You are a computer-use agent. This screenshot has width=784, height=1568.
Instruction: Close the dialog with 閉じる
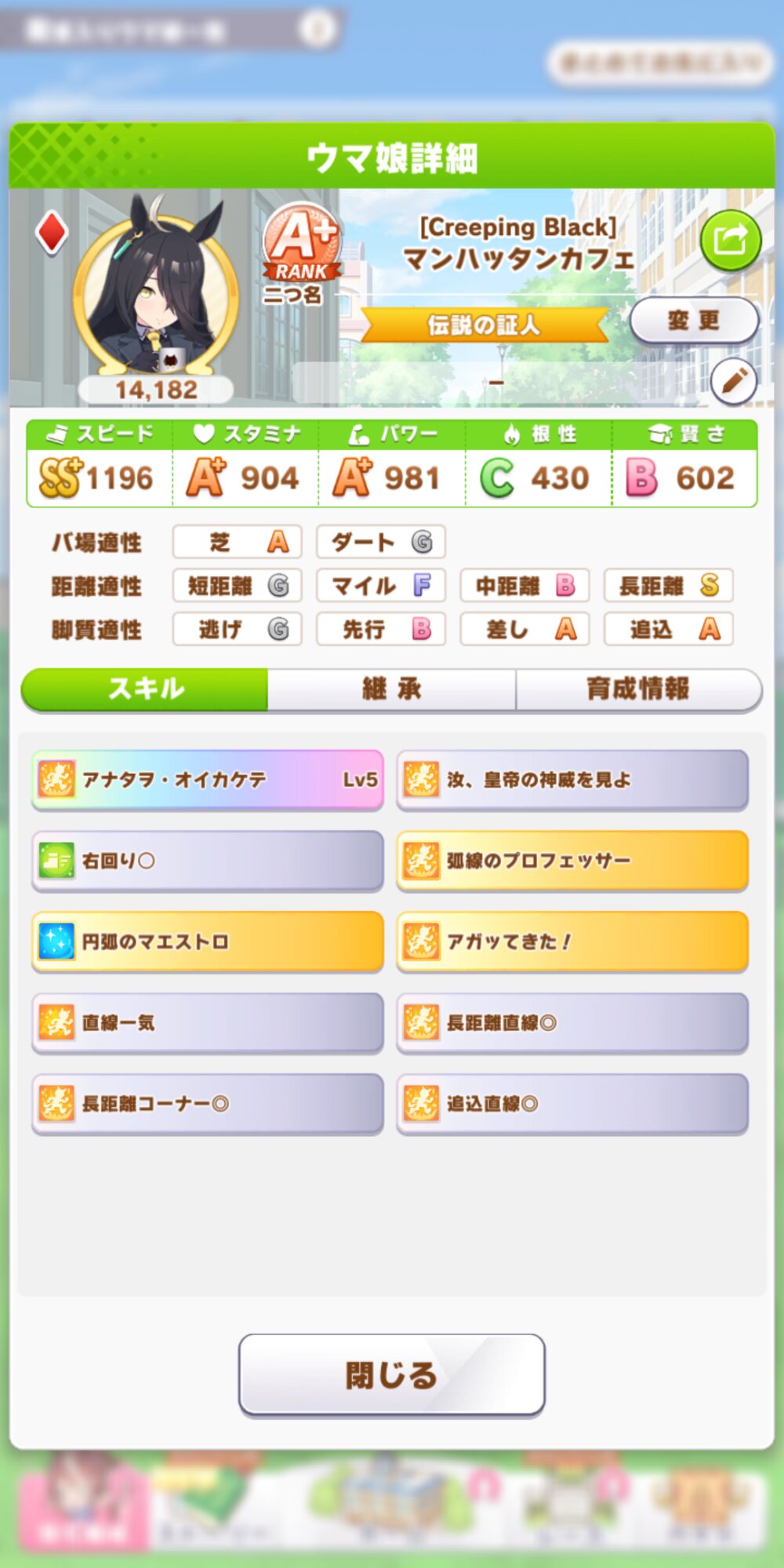click(x=391, y=1375)
